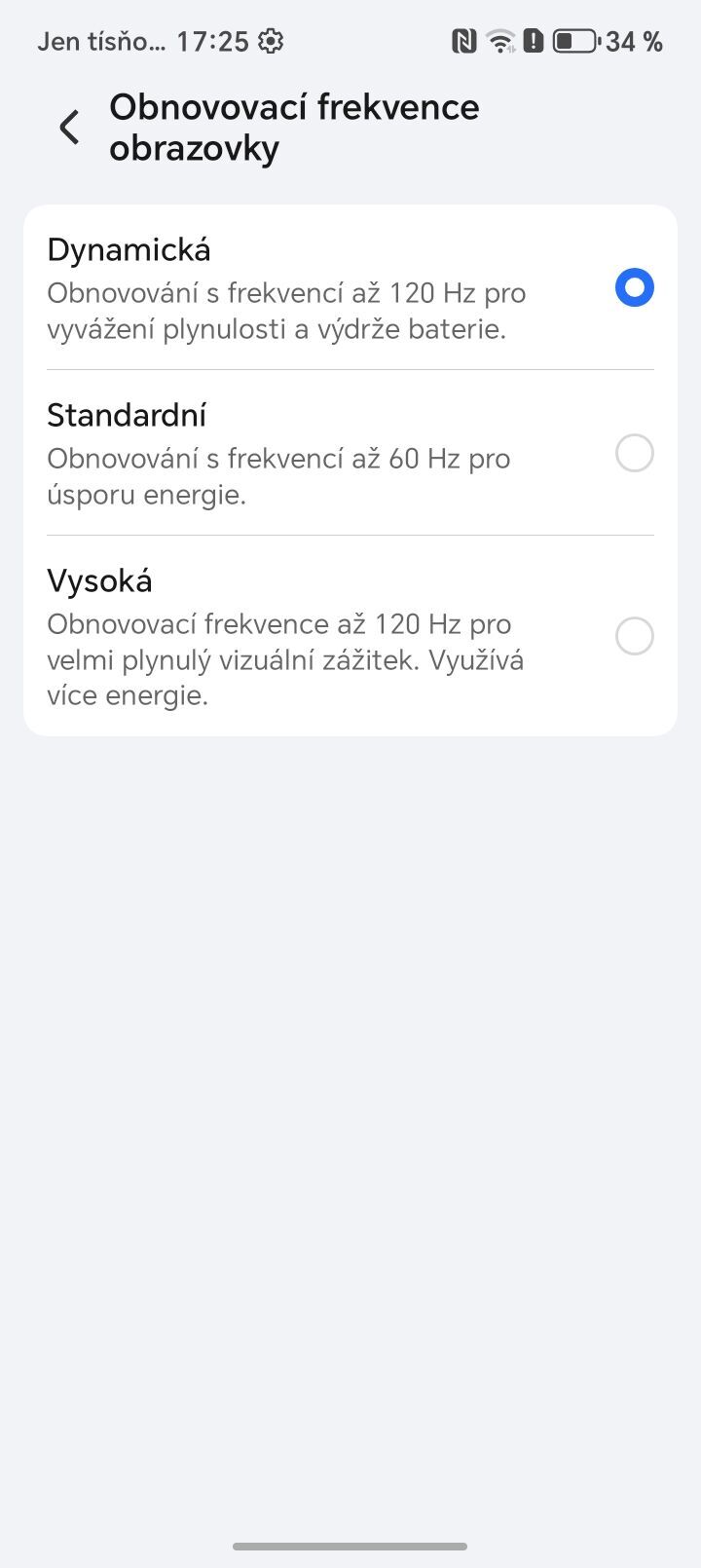Tap the battery indicator icon
This screenshot has width=701, height=1568.
click(574, 41)
